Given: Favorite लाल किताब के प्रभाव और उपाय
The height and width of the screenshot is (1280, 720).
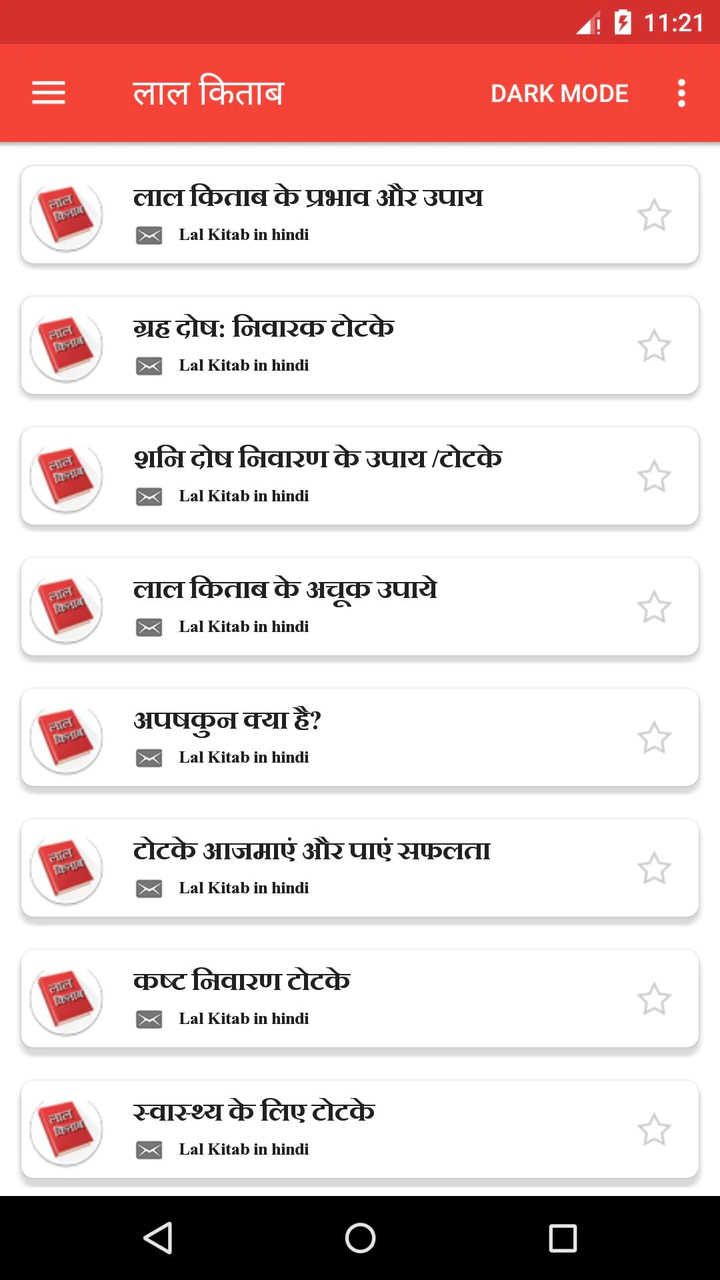Looking at the screenshot, I should 654,215.
